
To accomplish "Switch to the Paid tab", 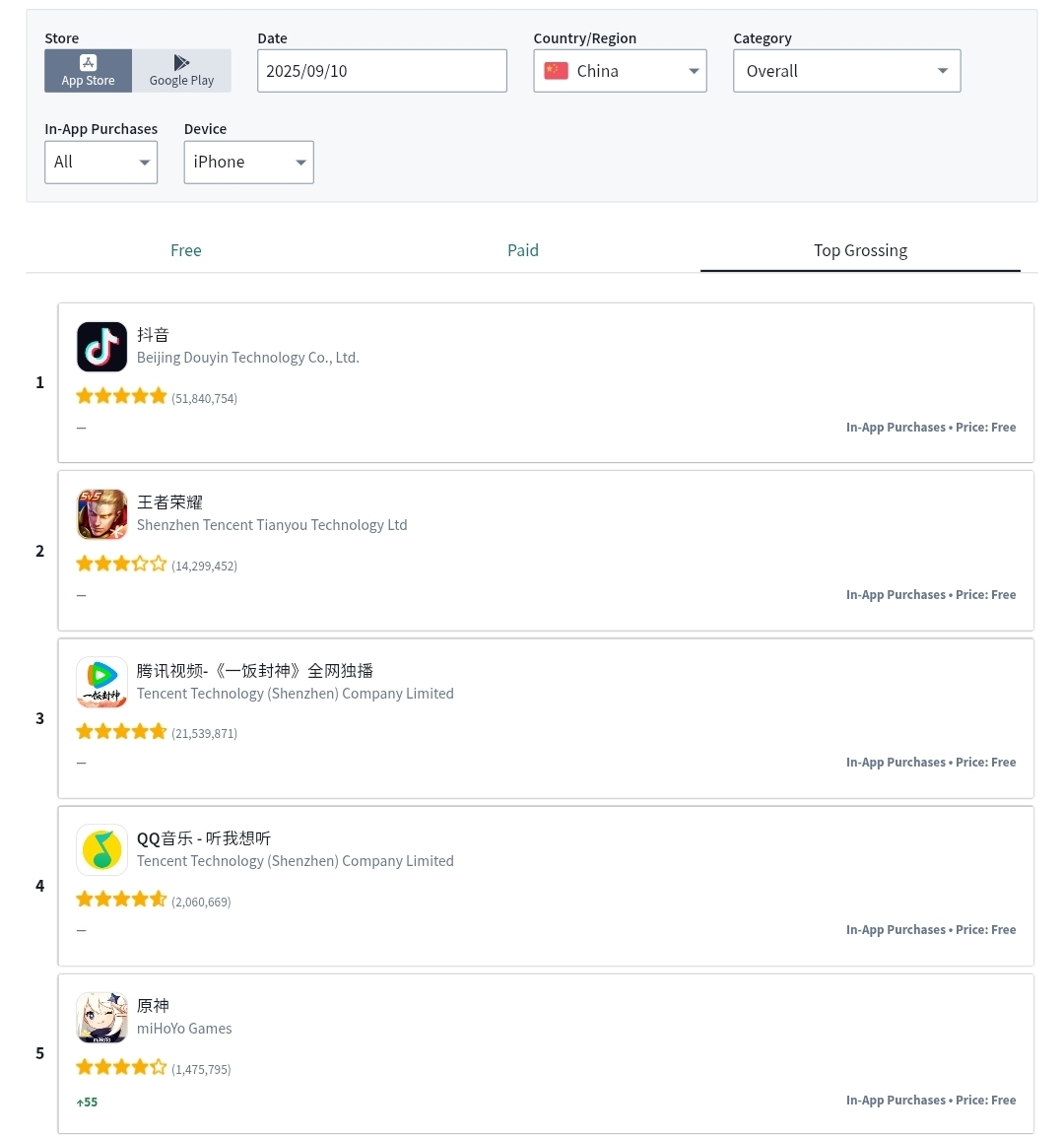I will (x=523, y=250).
